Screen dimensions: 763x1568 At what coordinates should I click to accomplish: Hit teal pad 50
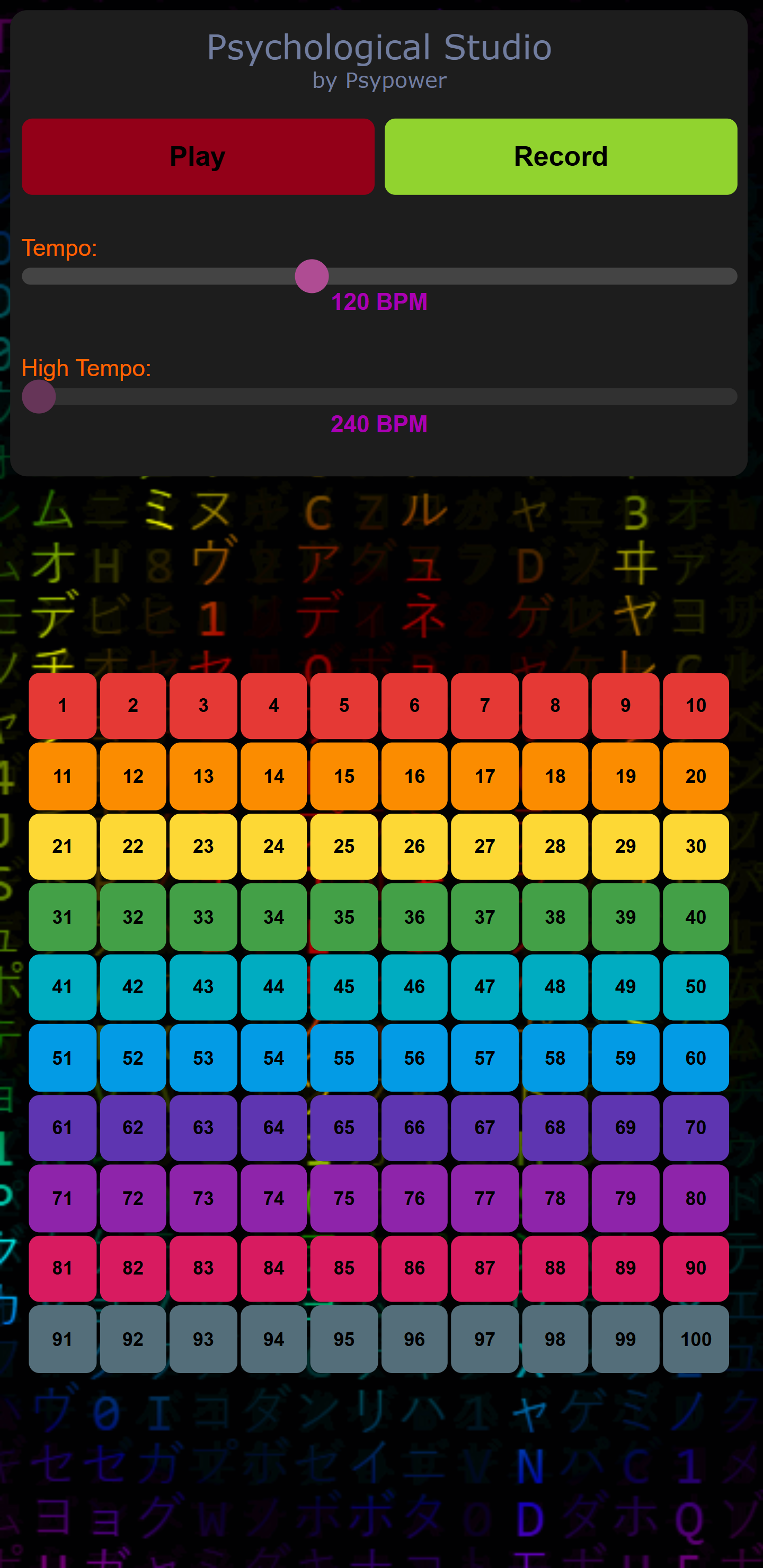pyautogui.click(x=695, y=987)
